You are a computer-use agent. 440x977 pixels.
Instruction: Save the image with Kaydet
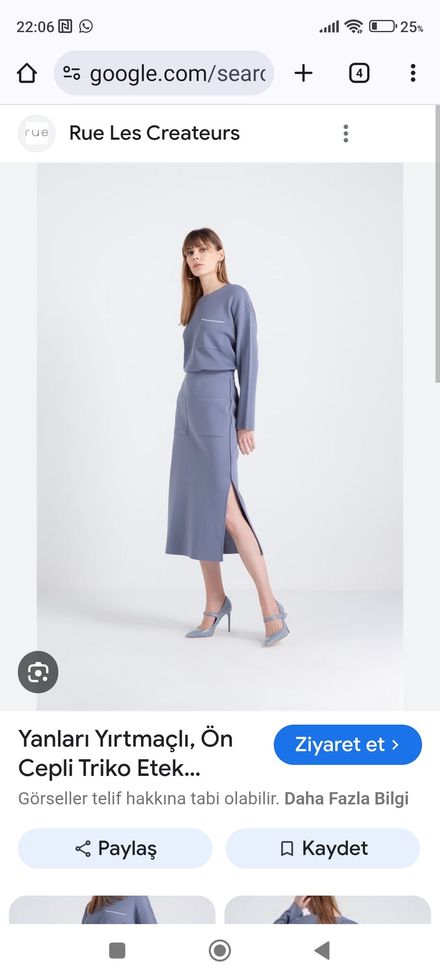(323, 848)
